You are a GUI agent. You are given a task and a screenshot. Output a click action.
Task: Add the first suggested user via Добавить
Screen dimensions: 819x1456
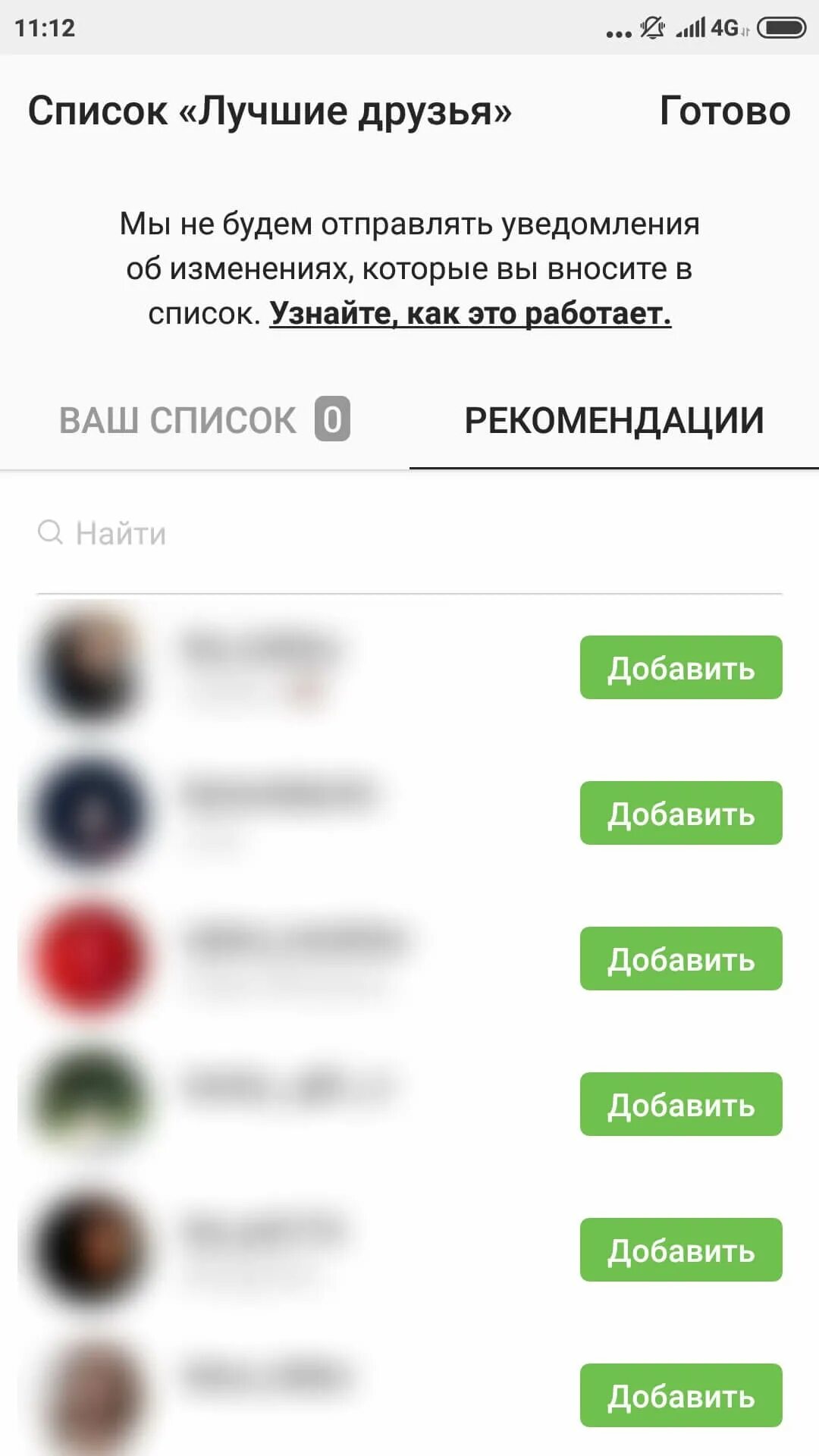pos(681,667)
